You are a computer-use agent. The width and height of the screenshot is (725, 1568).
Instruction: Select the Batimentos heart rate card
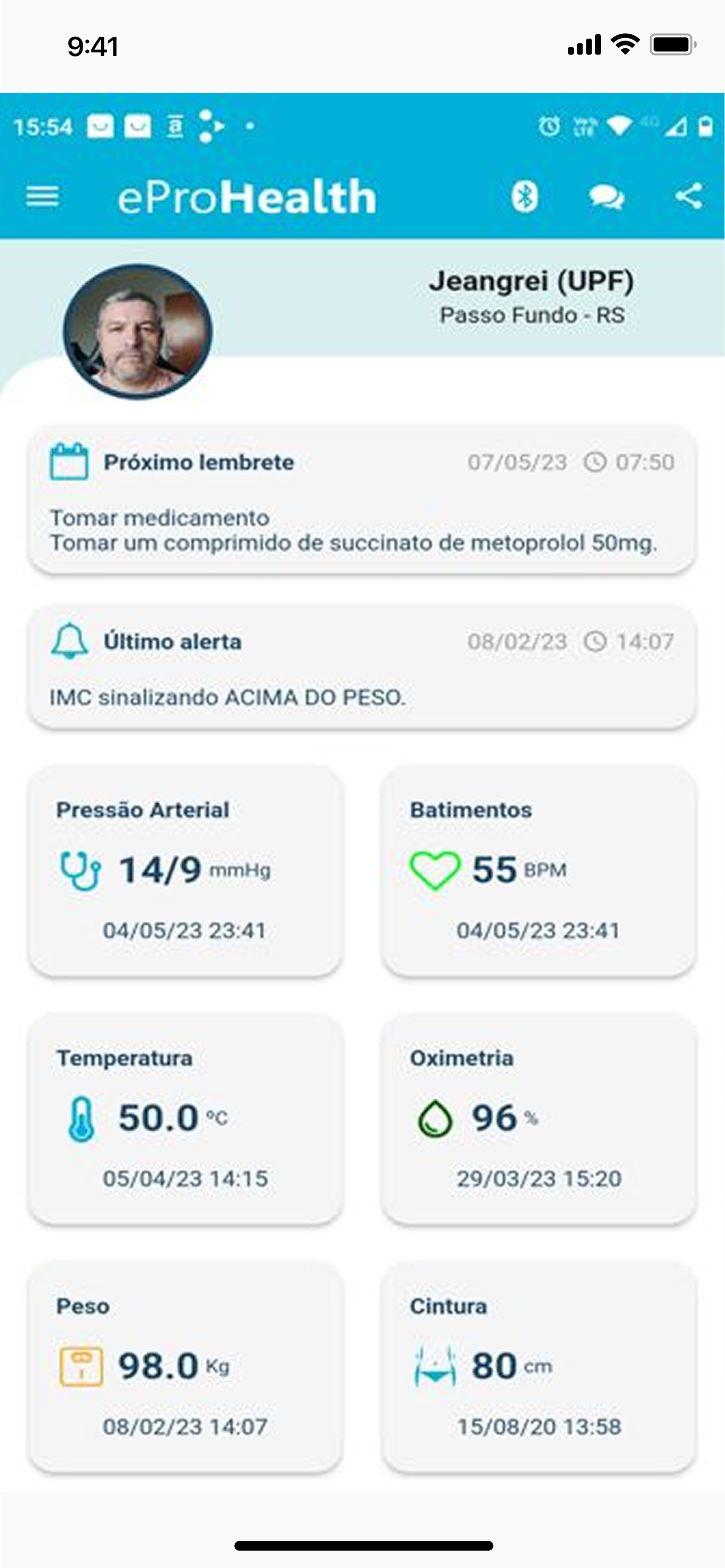(x=539, y=870)
